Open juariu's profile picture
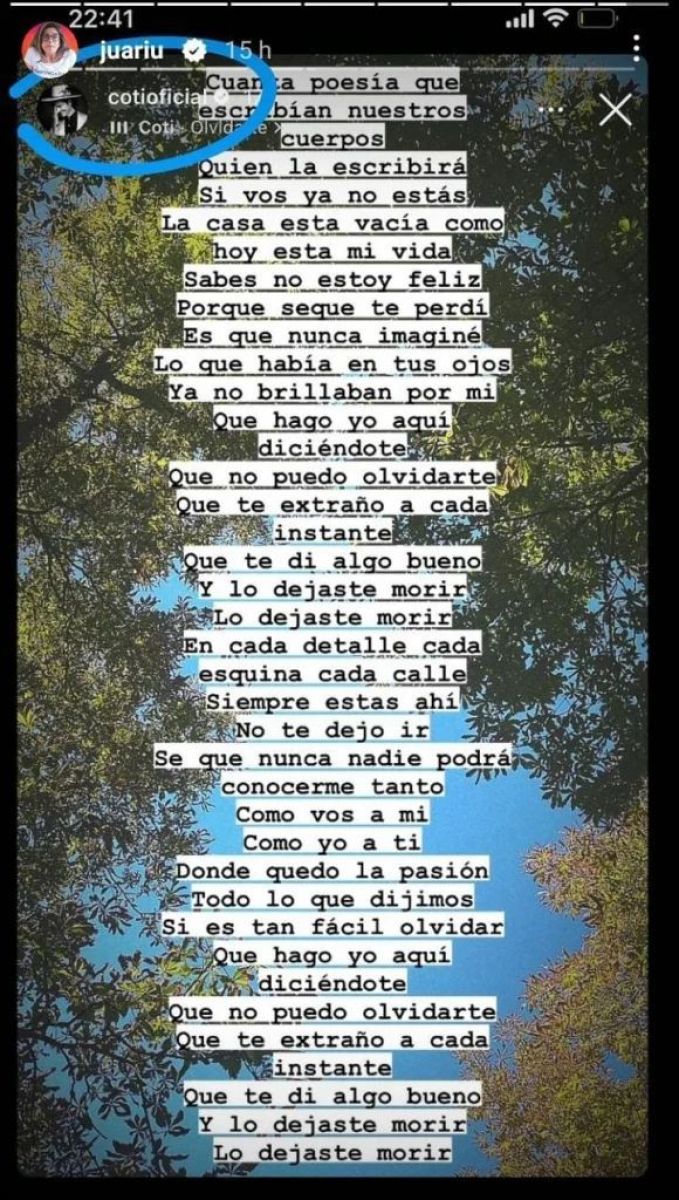679x1200 pixels. (49, 47)
